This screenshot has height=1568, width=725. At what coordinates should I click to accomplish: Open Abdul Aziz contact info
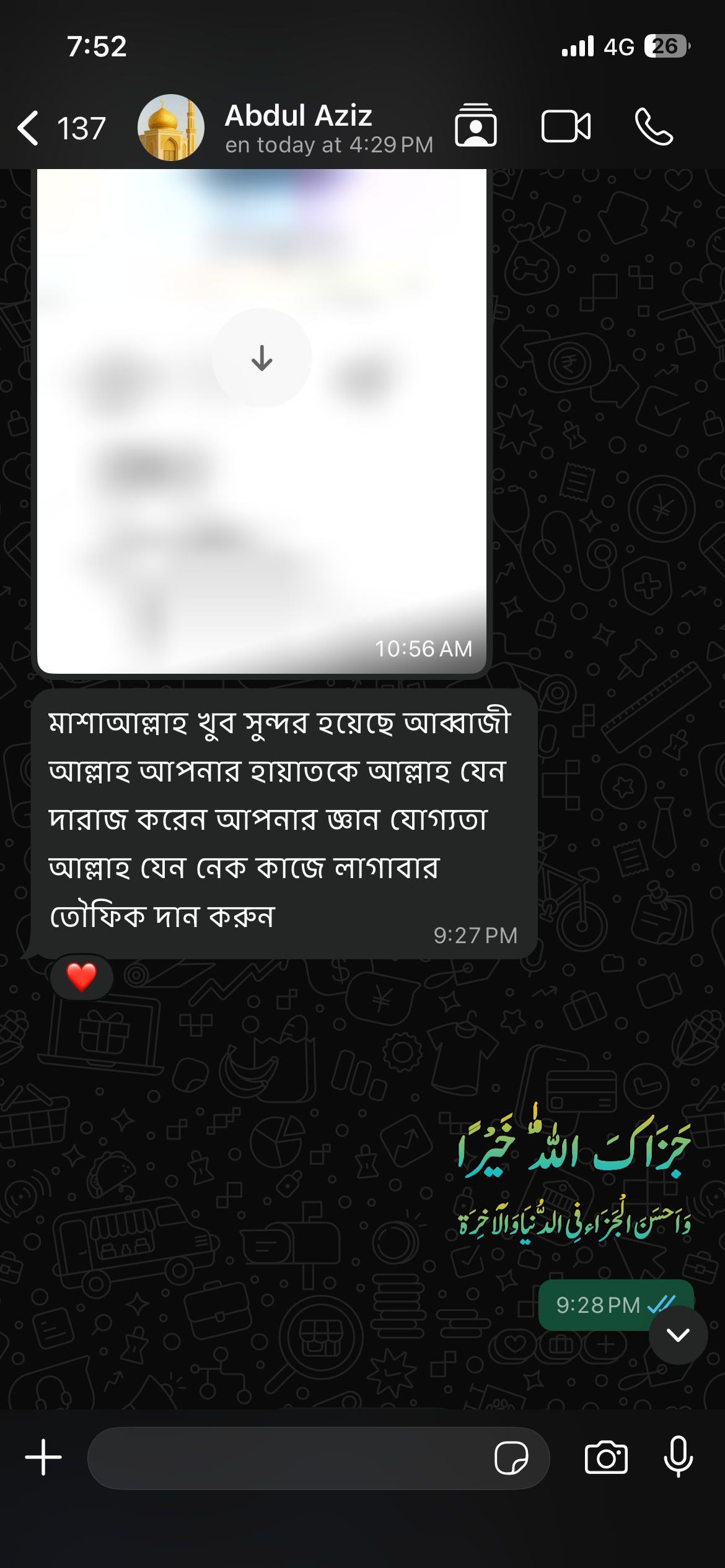tap(299, 128)
